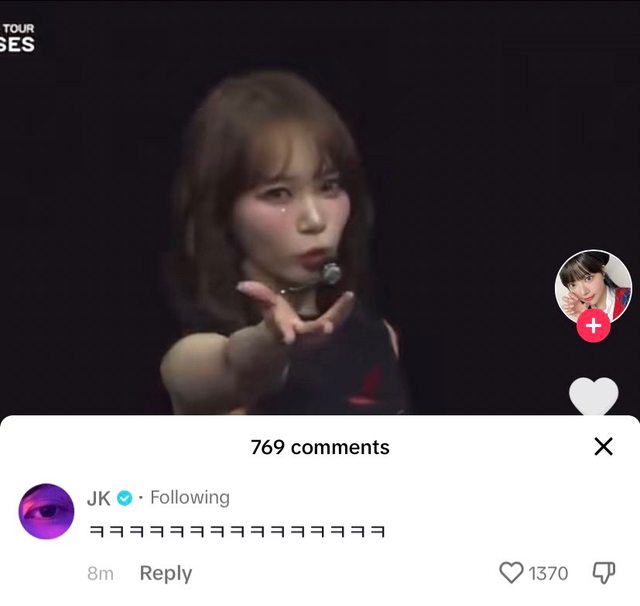Screen dimensions: 640x606
Task: Follow the video creator with plus button
Action: click(x=593, y=326)
